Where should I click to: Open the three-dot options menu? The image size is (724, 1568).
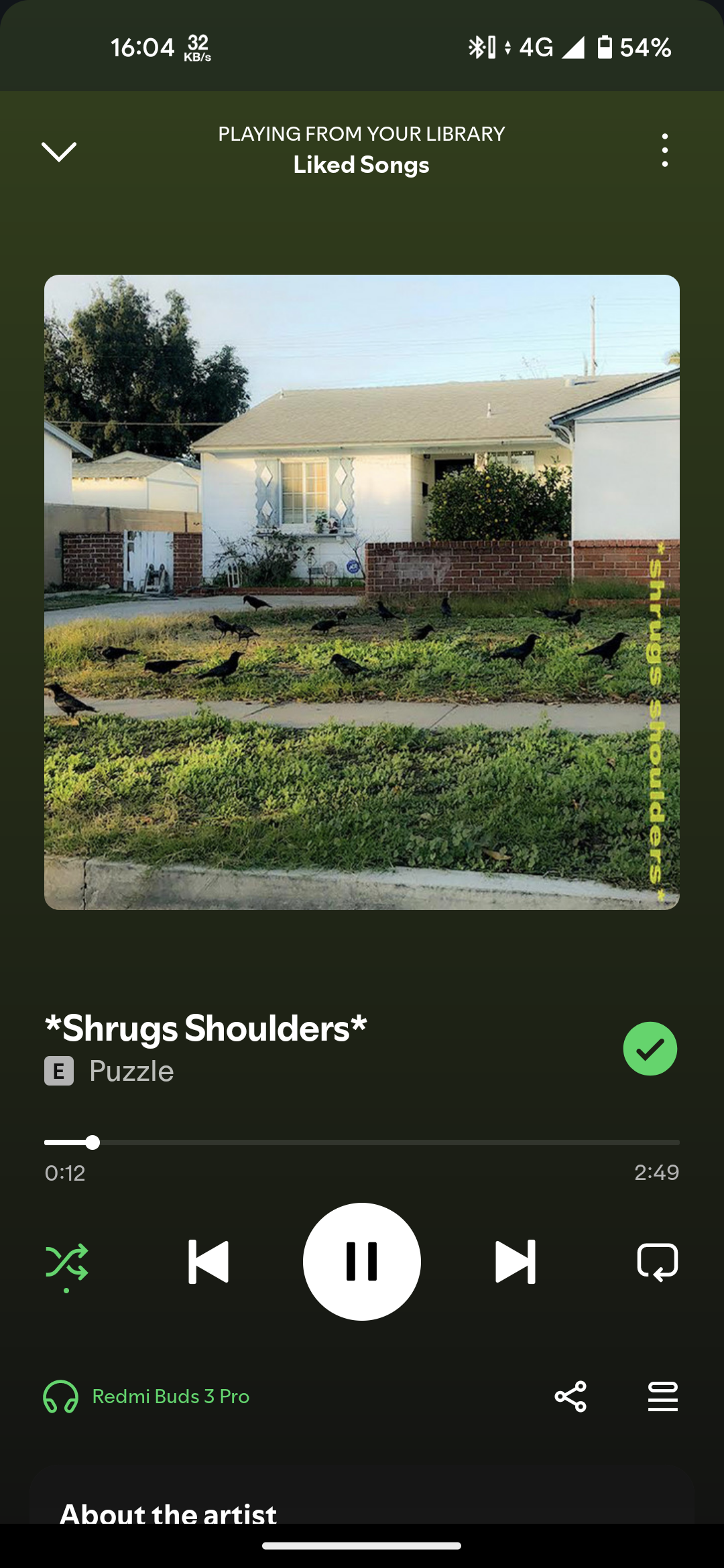[664, 150]
